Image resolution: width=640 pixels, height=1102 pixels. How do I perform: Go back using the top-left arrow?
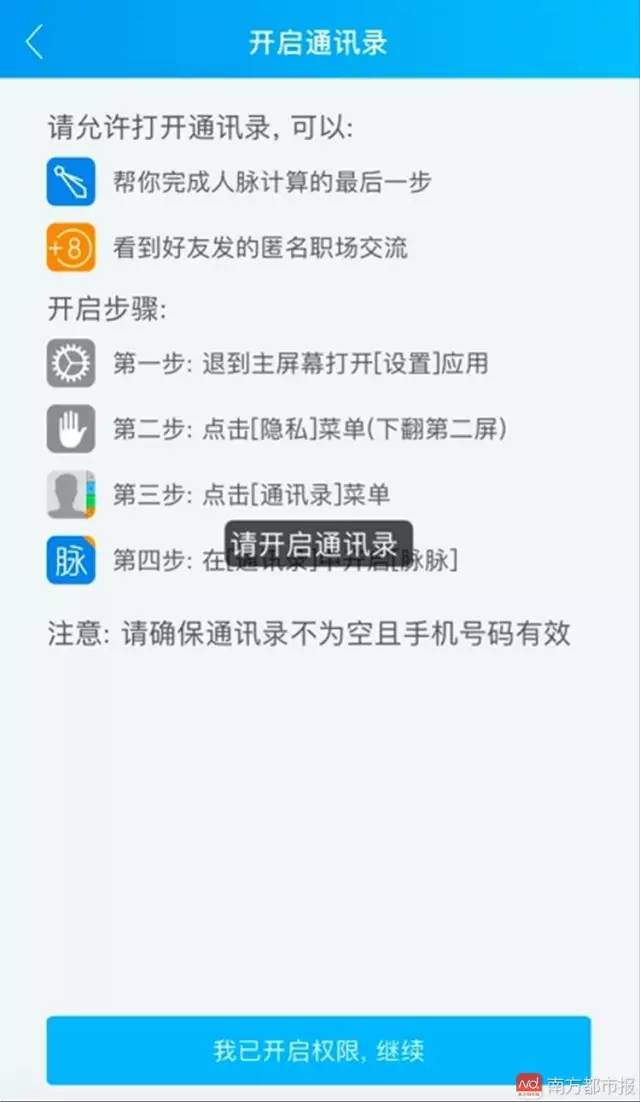tap(35, 42)
